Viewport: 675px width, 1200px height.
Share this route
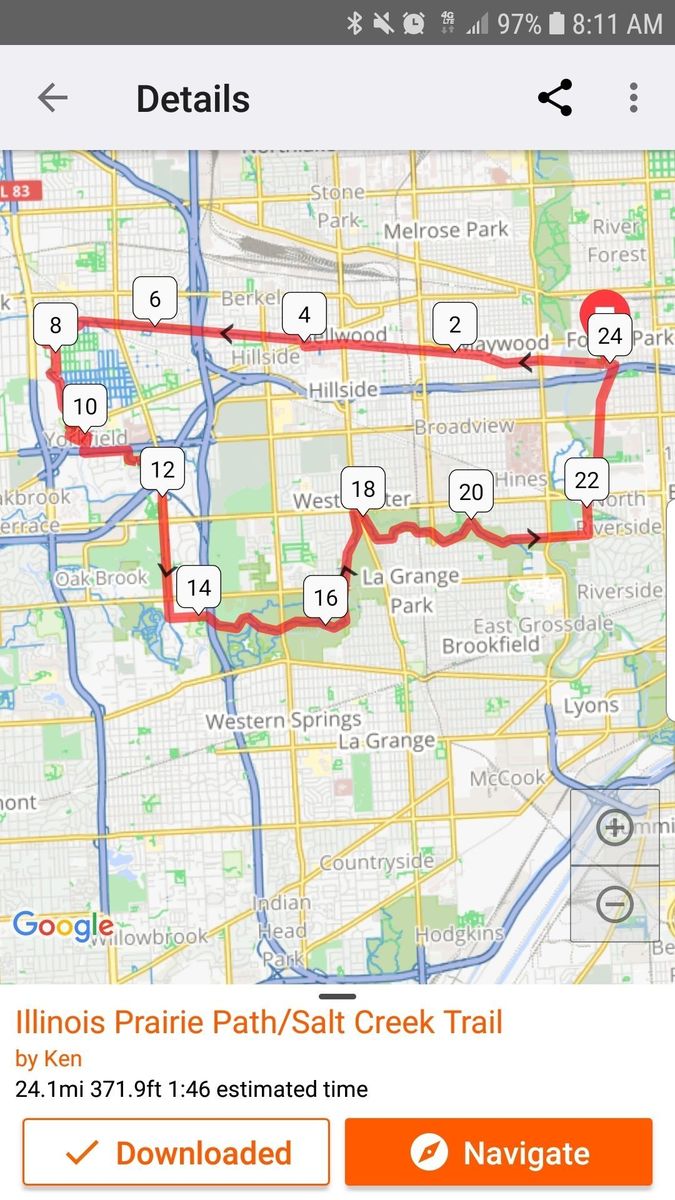click(x=555, y=98)
